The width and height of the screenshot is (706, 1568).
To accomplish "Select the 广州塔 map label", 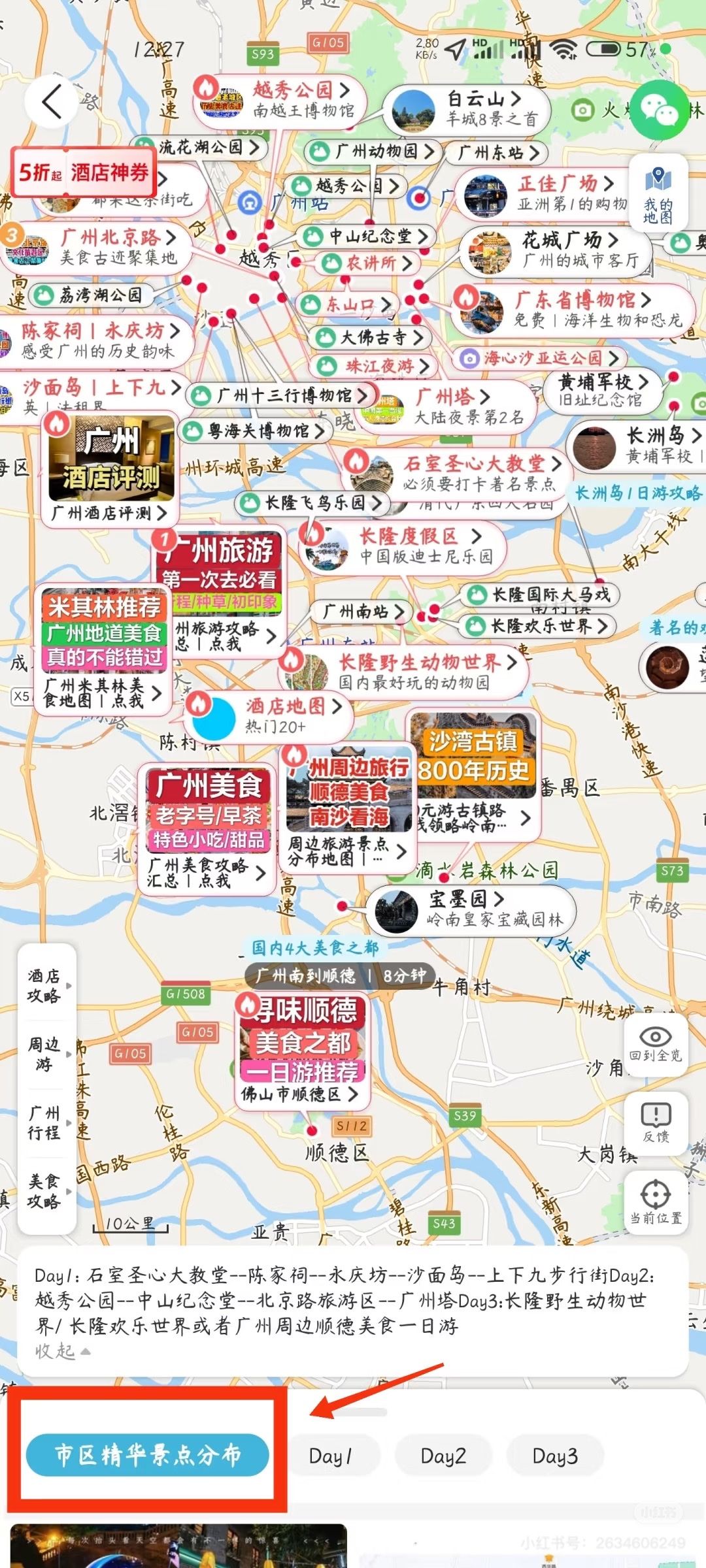I will (451, 405).
